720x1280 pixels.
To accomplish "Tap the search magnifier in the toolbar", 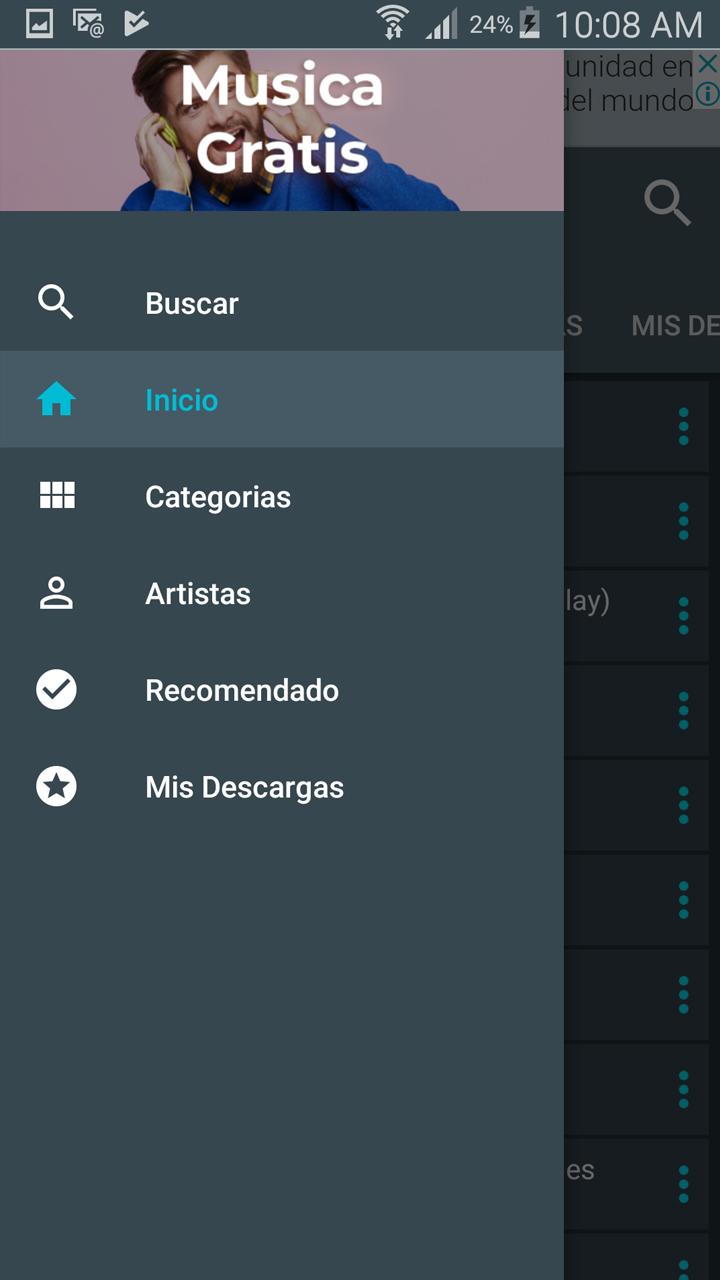I will pyautogui.click(x=667, y=203).
